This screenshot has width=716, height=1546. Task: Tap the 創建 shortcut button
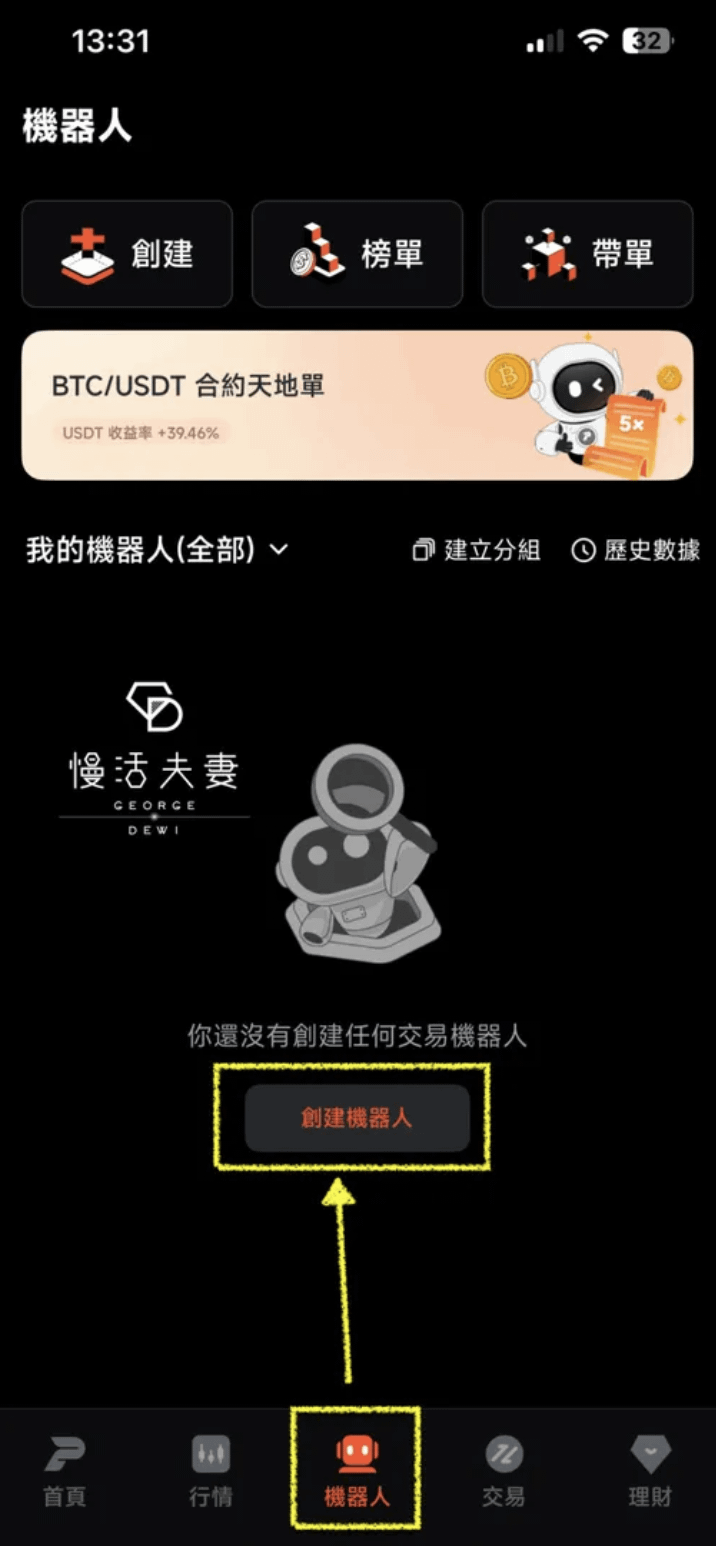click(x=127, y=254)
